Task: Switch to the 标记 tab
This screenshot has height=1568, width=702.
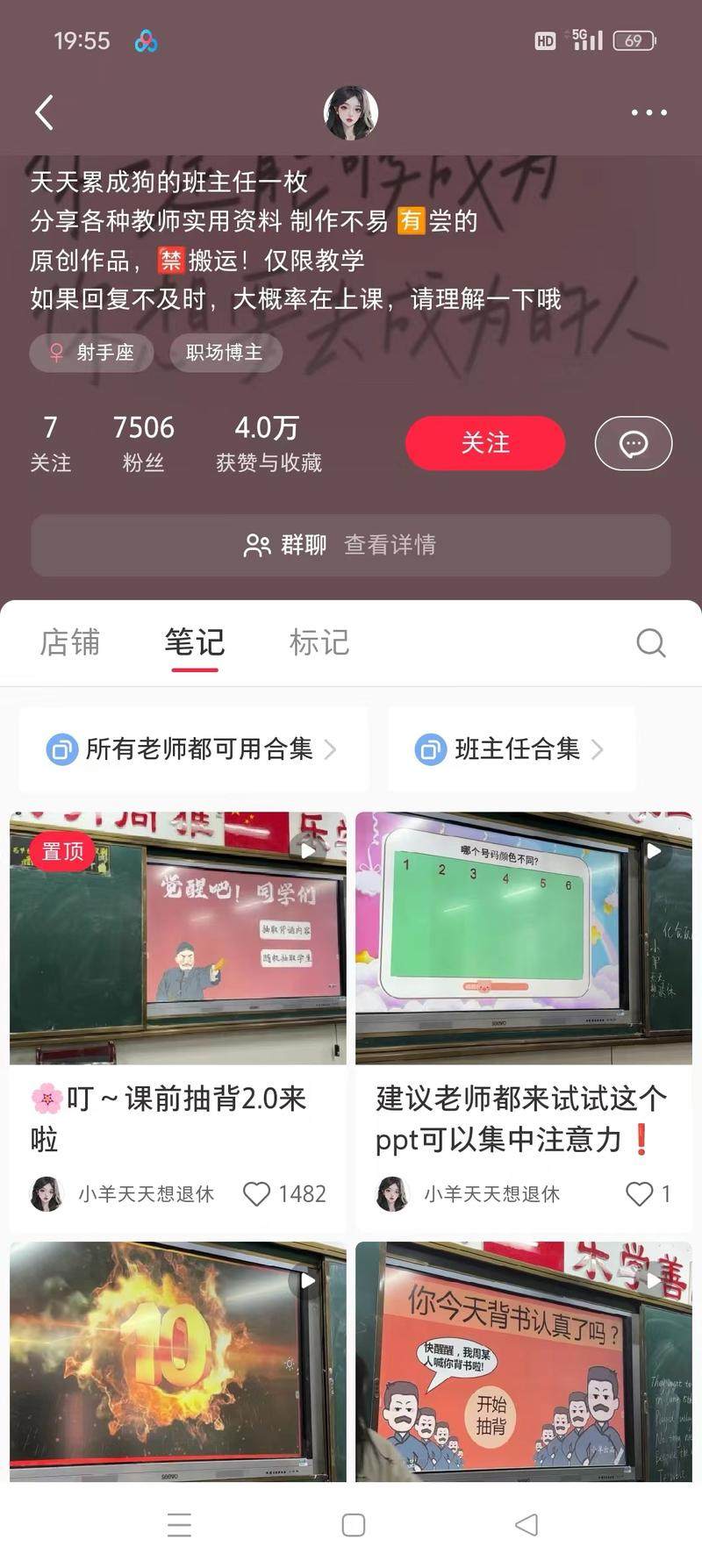Action: [x=319, y=642]
